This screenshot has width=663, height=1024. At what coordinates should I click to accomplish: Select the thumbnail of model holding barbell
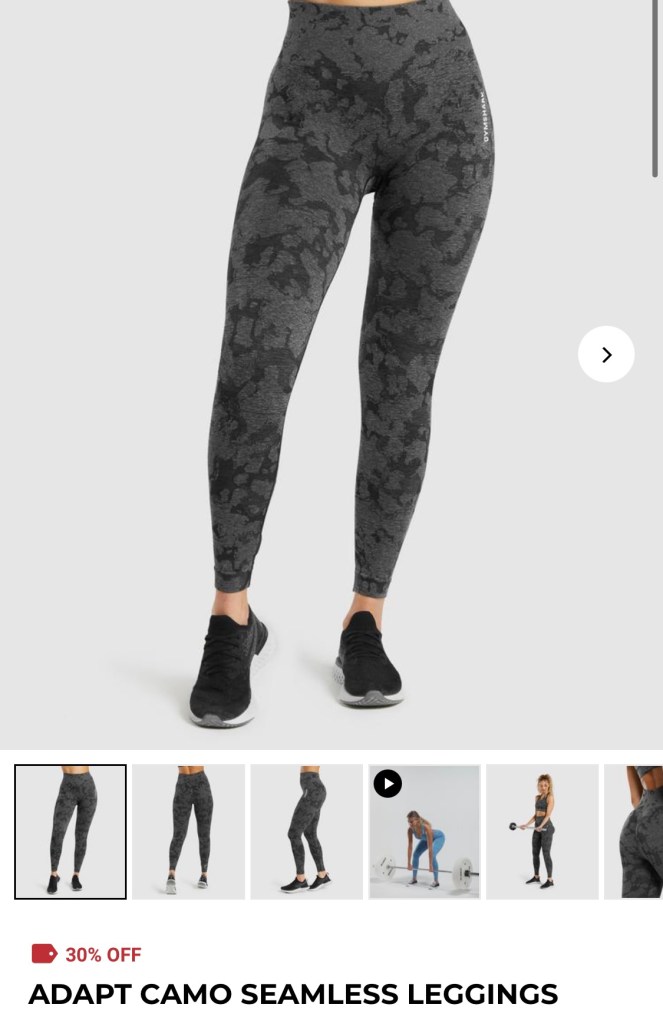pyautogui.click(x=542, y=831)
